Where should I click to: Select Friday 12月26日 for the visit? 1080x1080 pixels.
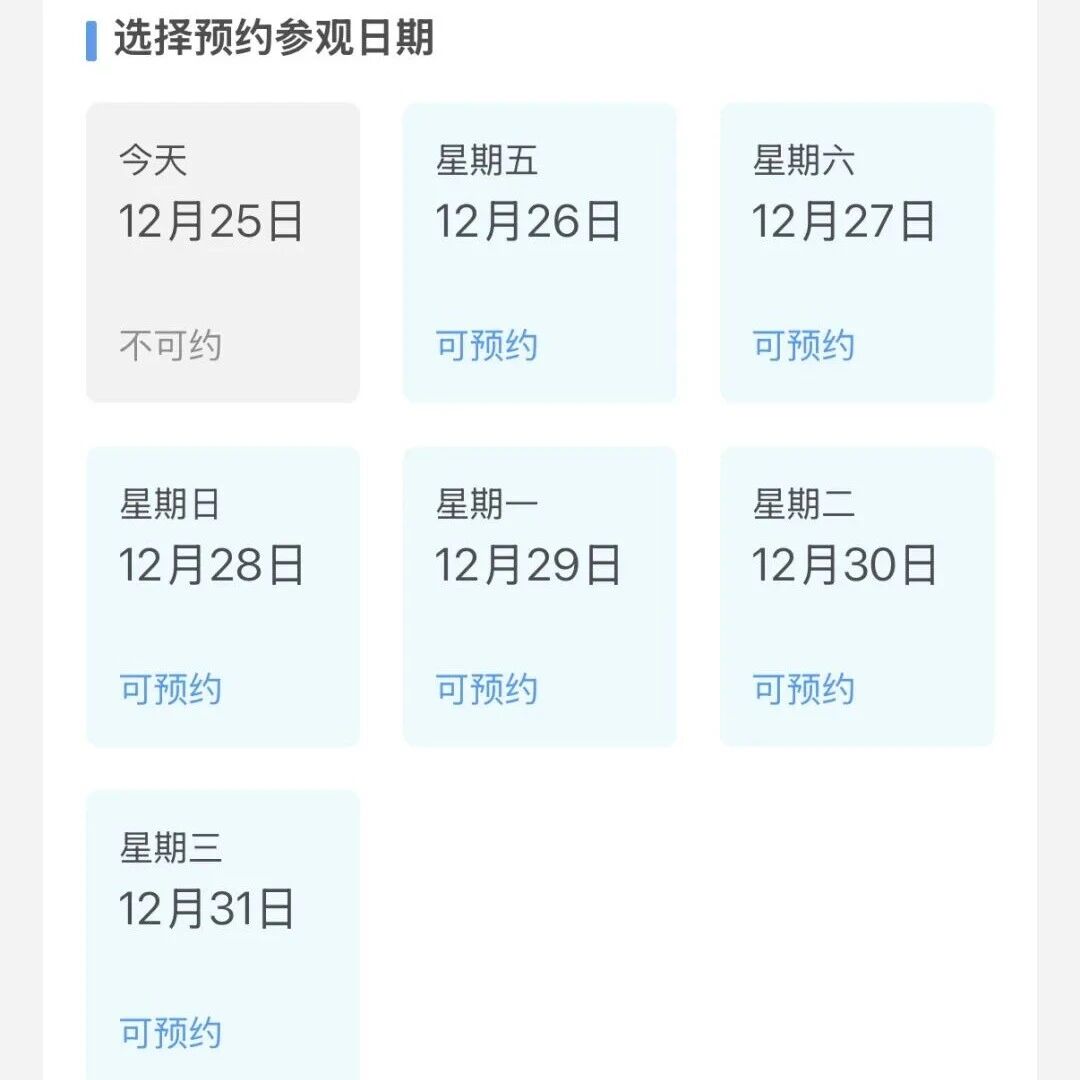[x=539, y=252]
